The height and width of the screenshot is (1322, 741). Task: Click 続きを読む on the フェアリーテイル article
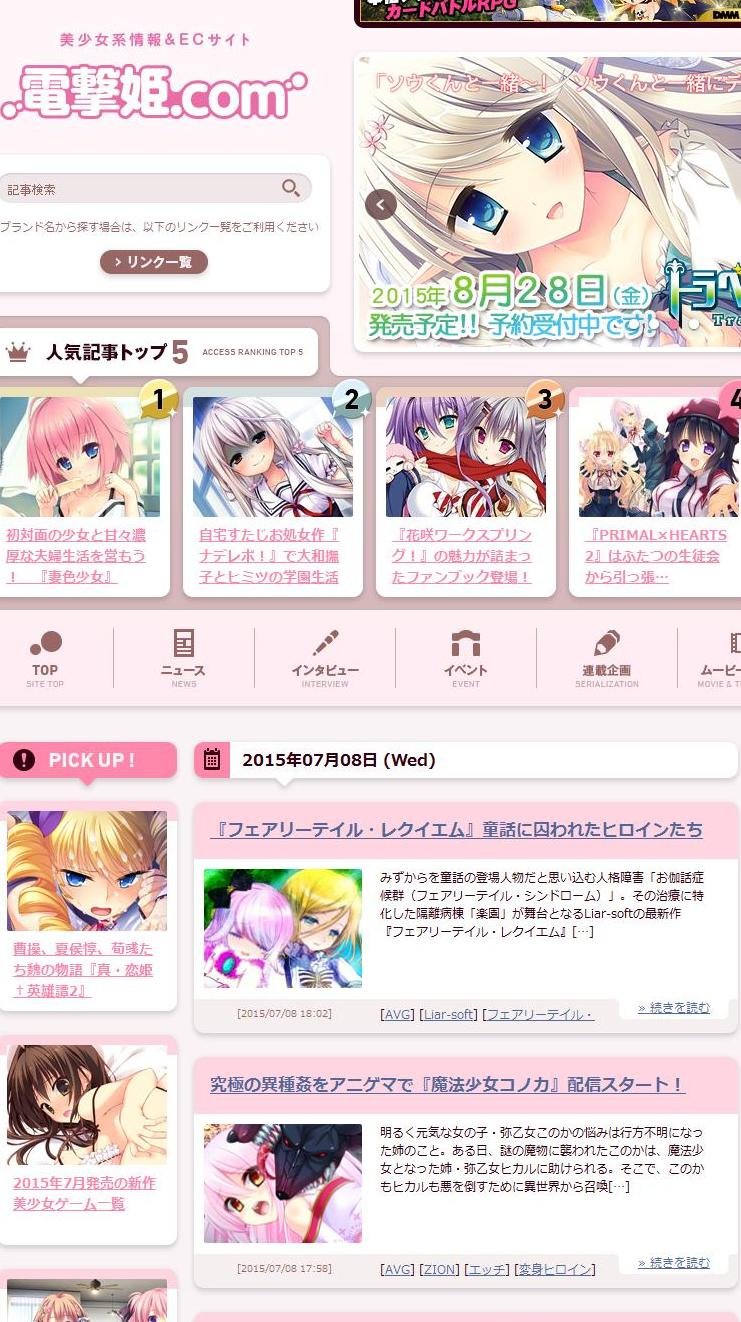pos(675,1009)
